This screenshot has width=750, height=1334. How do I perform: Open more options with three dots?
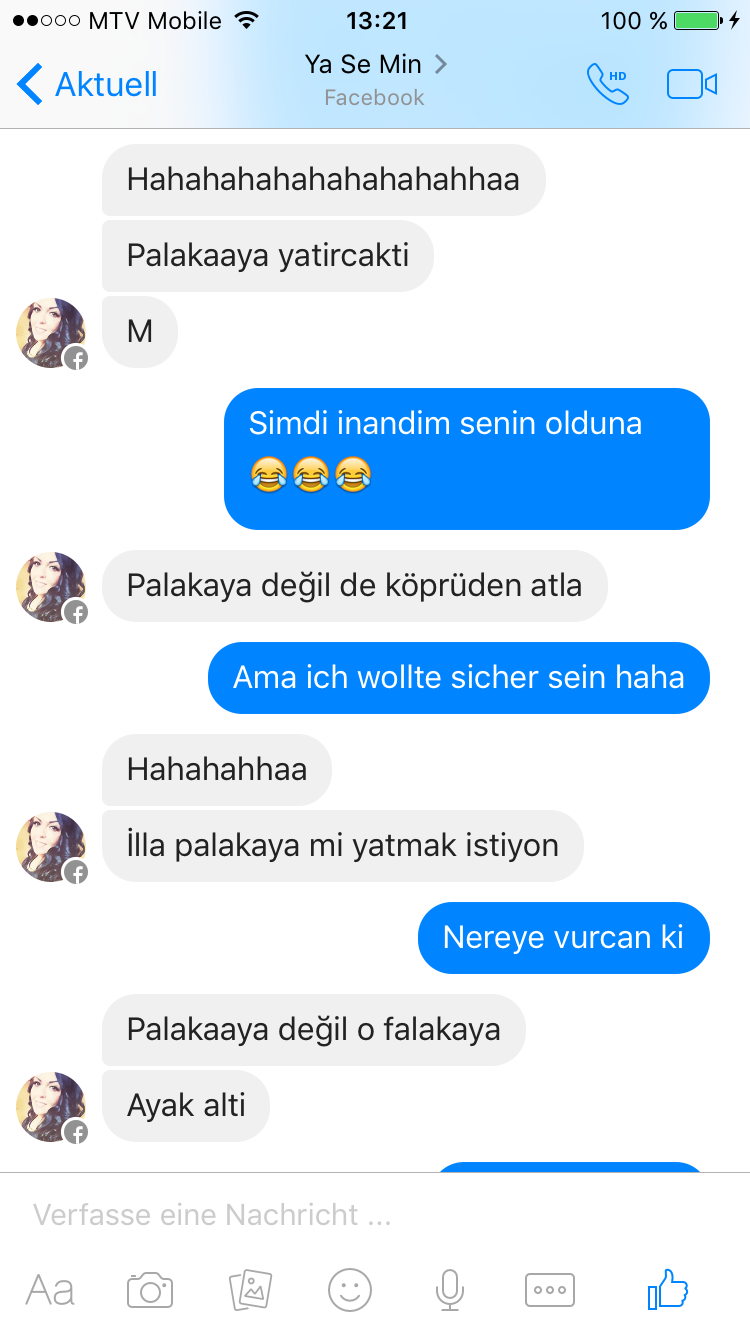[550, 1290]
